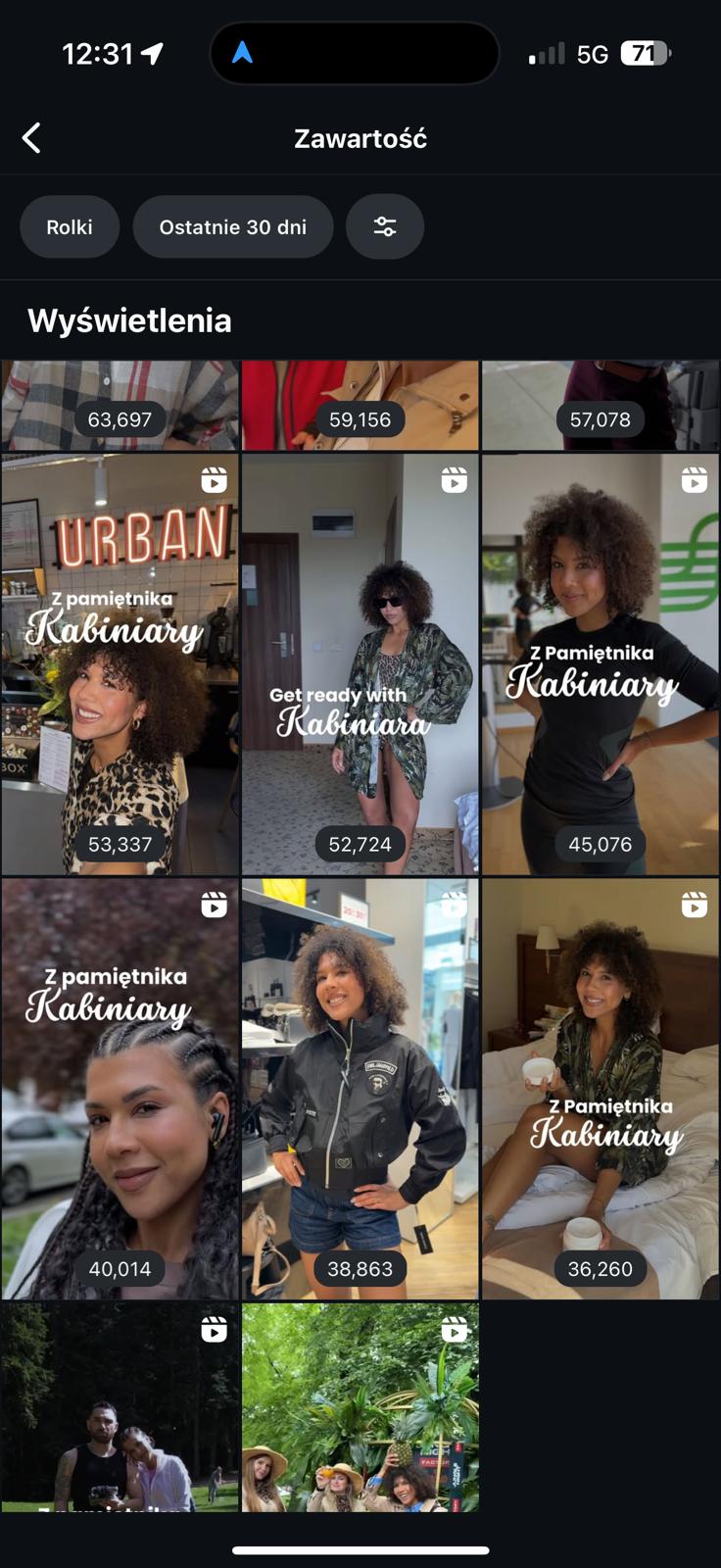Open the Rolki content type filter
Image resolution: width=721 pixels, height=1568 pixels.
(70, 226)
